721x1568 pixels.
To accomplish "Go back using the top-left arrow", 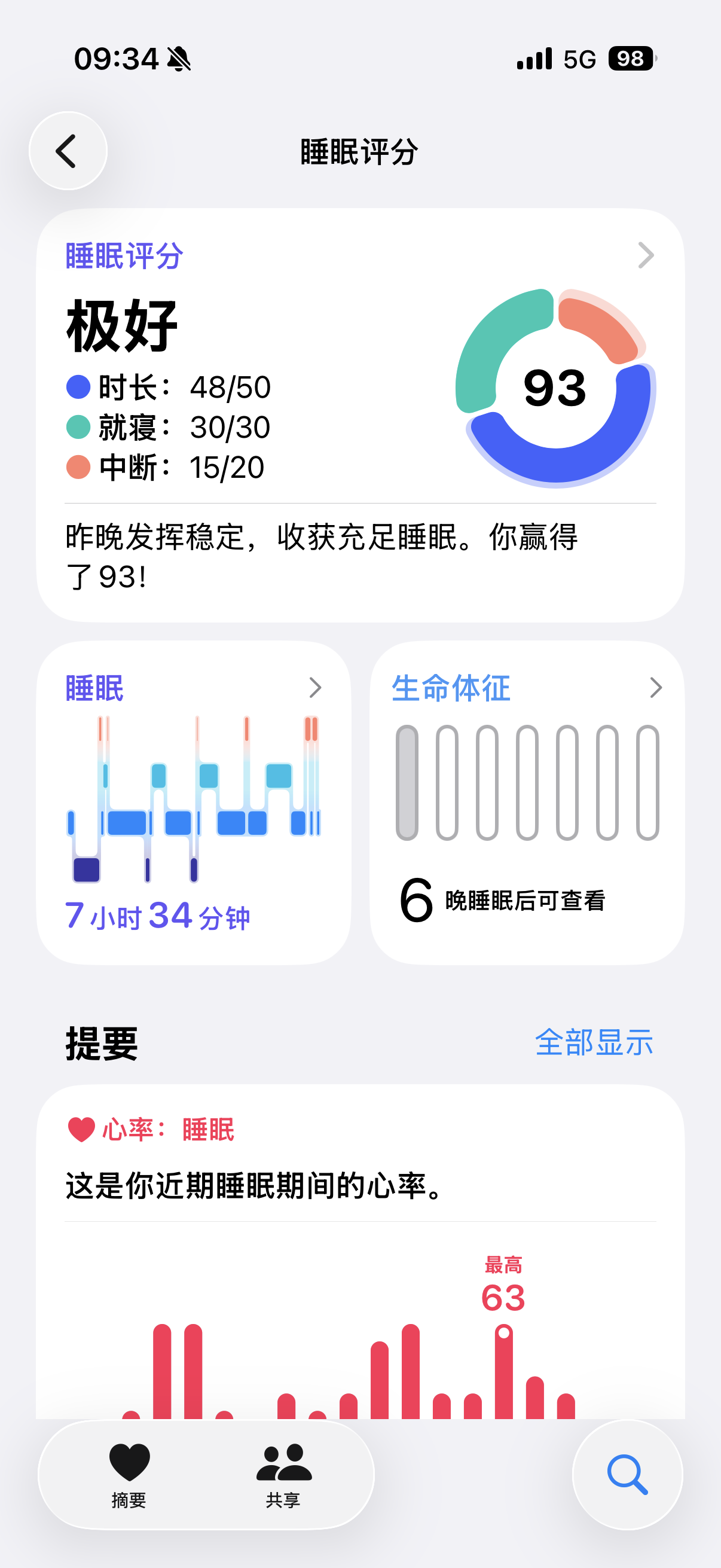I will point(68,151).
